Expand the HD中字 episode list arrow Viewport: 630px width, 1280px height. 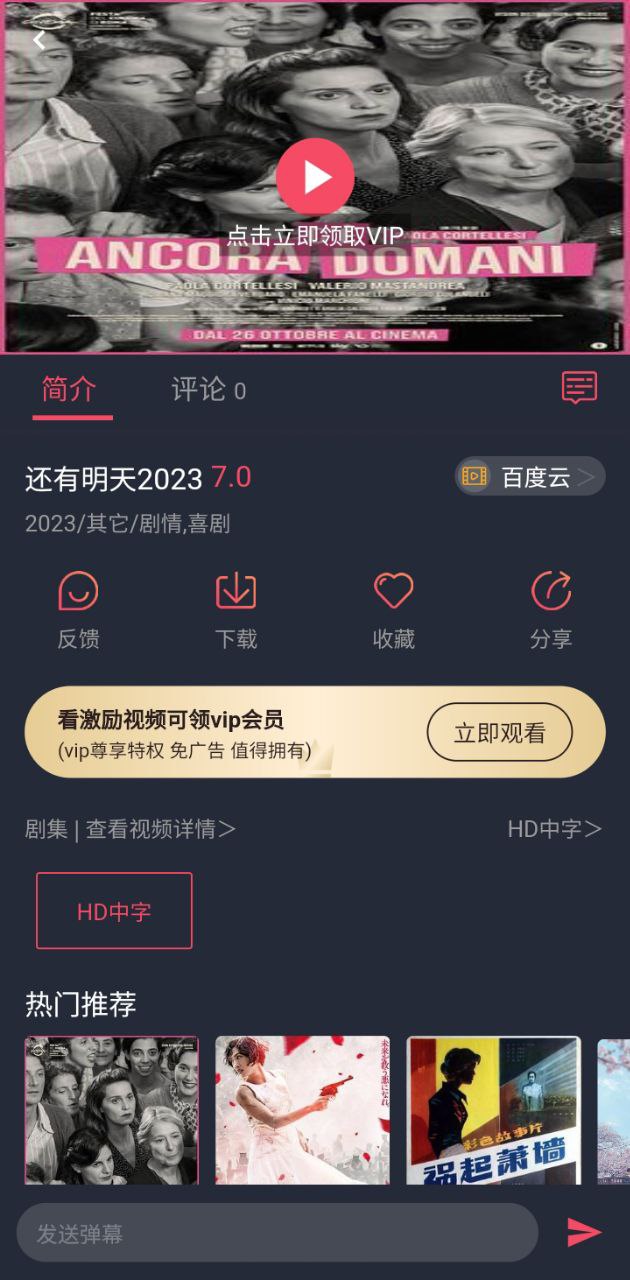point(555,829)
